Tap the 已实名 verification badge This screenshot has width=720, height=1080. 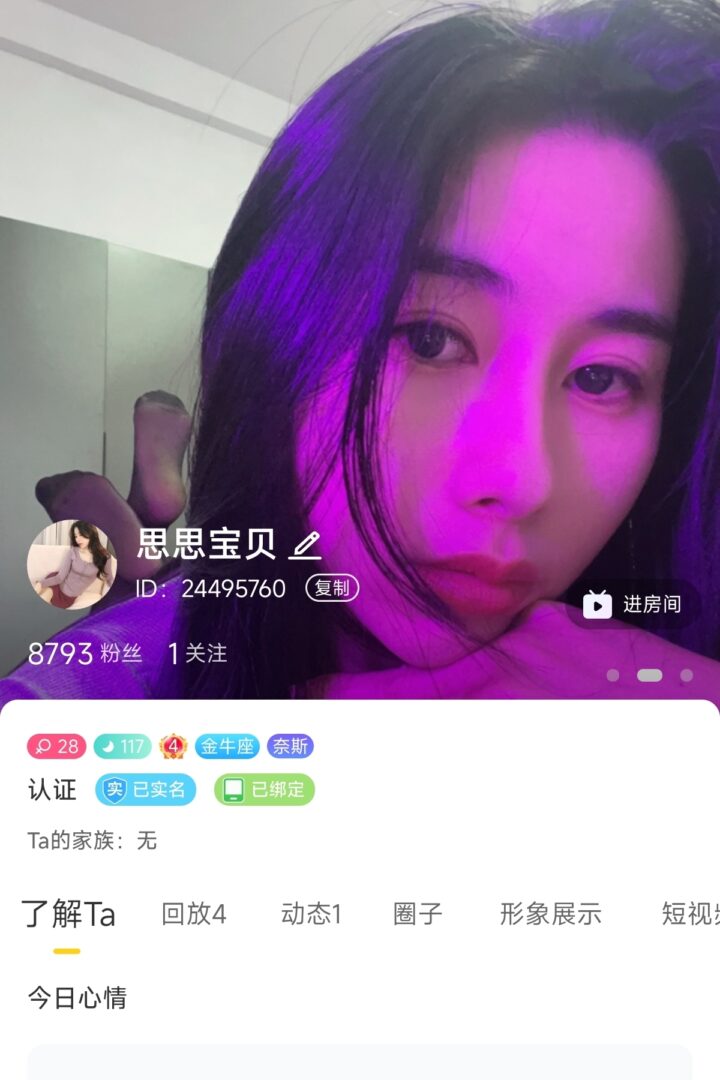(x=146, y=790)
